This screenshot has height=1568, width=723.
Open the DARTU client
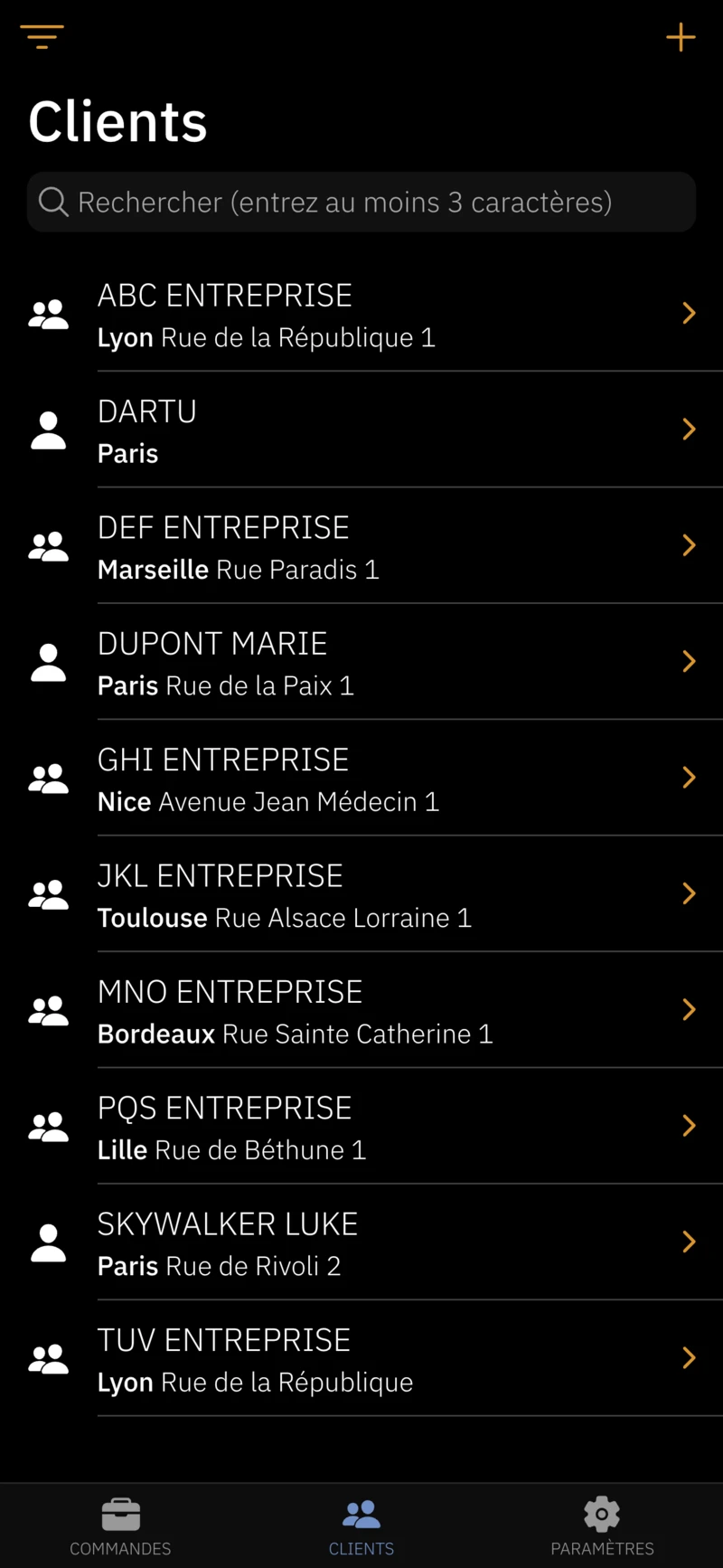click(x=361, y=430)
